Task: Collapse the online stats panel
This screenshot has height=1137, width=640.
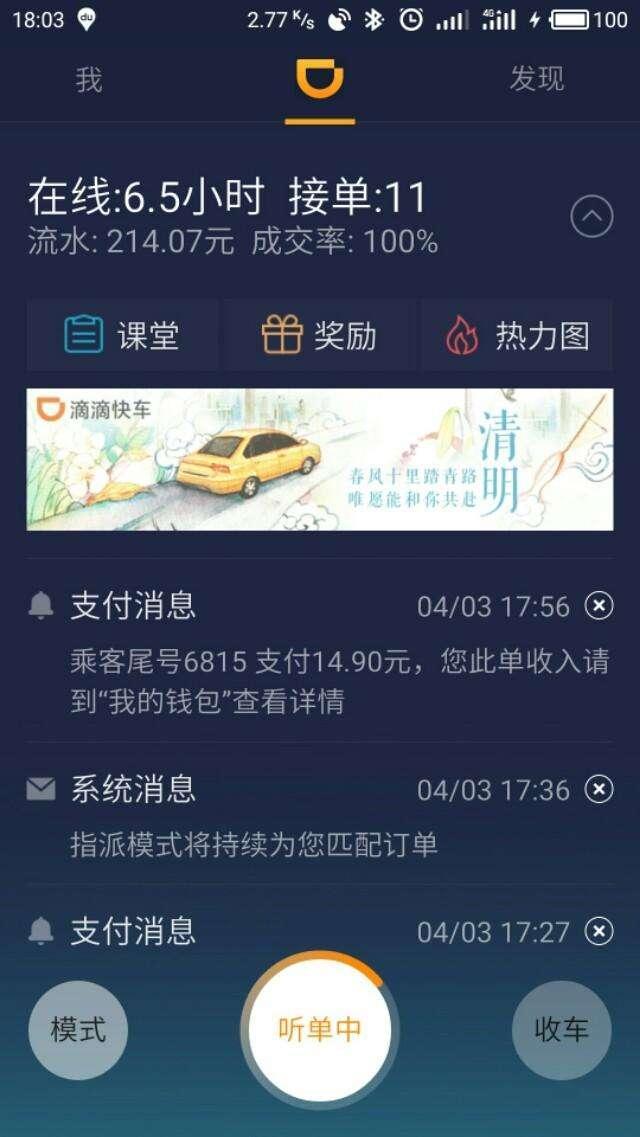Action: click(591, 215)
